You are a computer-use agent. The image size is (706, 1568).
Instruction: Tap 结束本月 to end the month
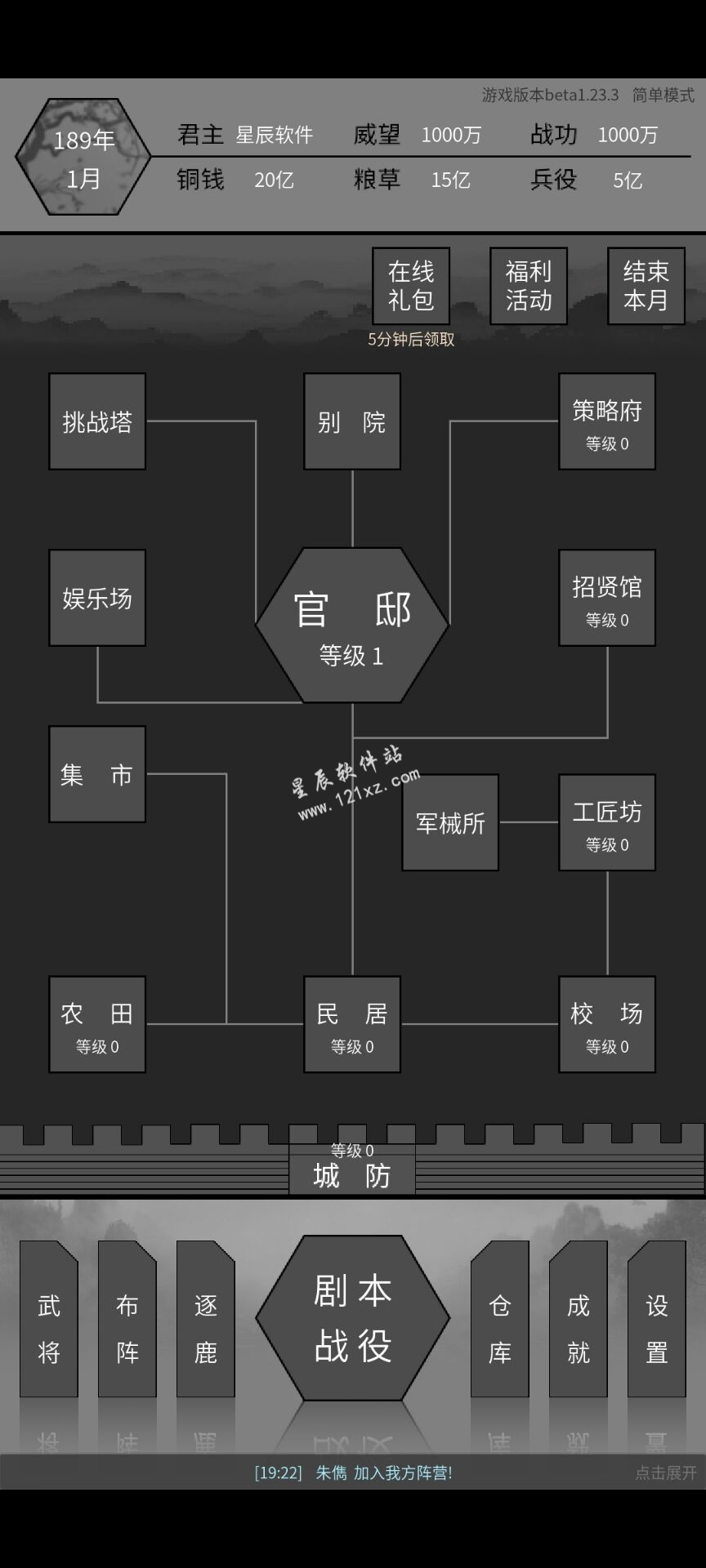point(646,286)
